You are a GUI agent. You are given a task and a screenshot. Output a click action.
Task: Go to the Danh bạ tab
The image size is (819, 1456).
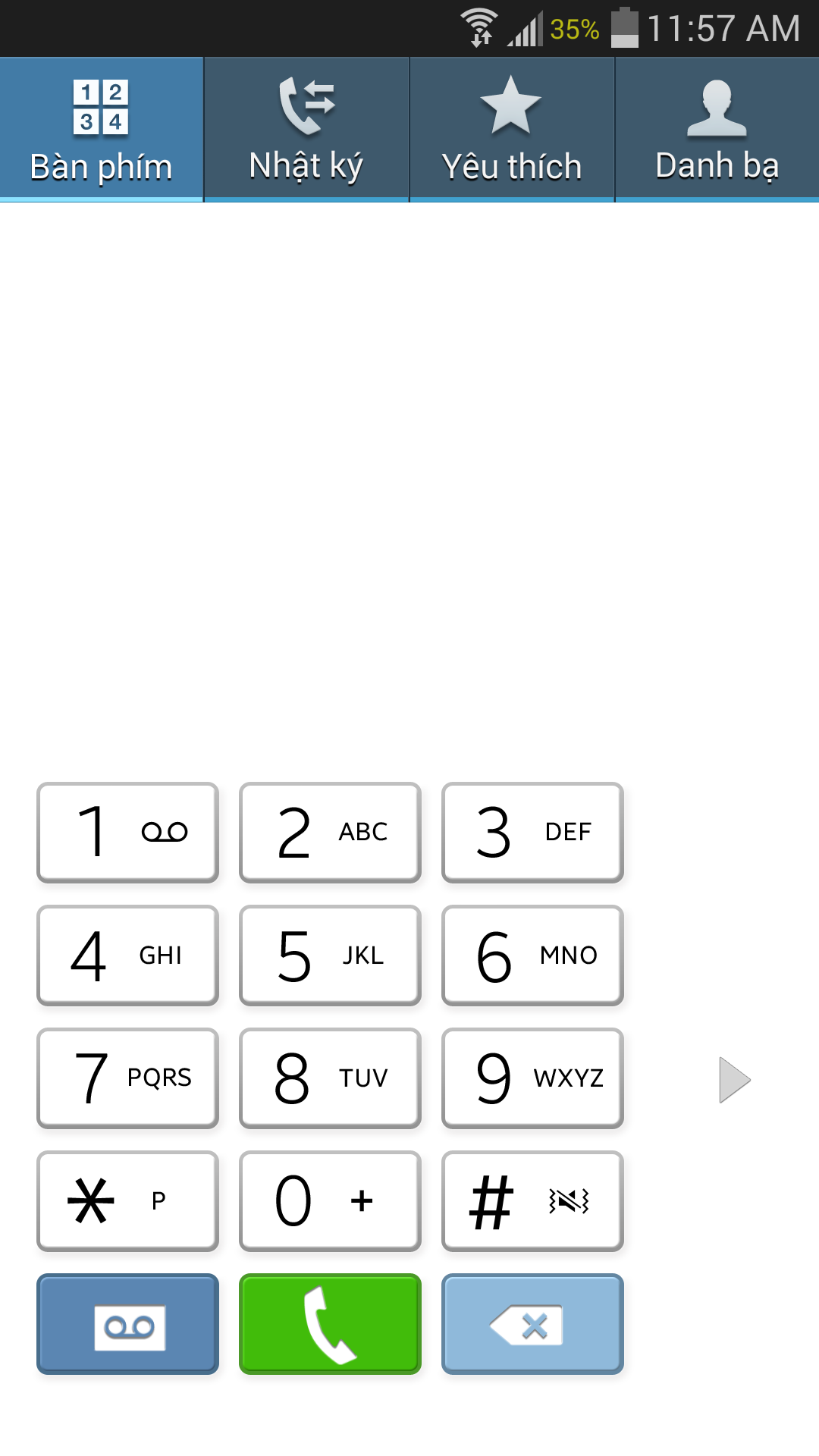coord(717,129)
